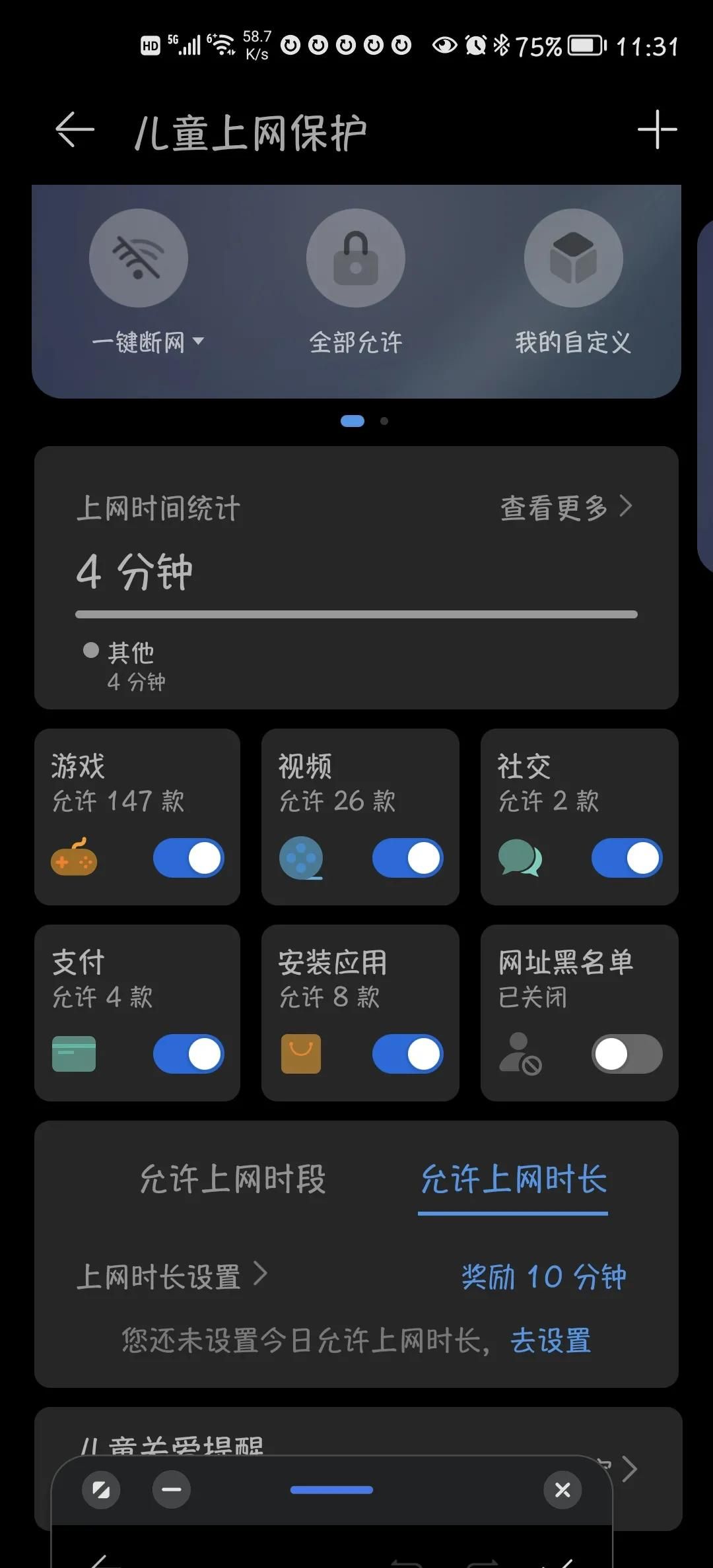Viewport: 713px width, 1568px height.
Task: Toggle the 支付 switch
Action: [189, 1054]
